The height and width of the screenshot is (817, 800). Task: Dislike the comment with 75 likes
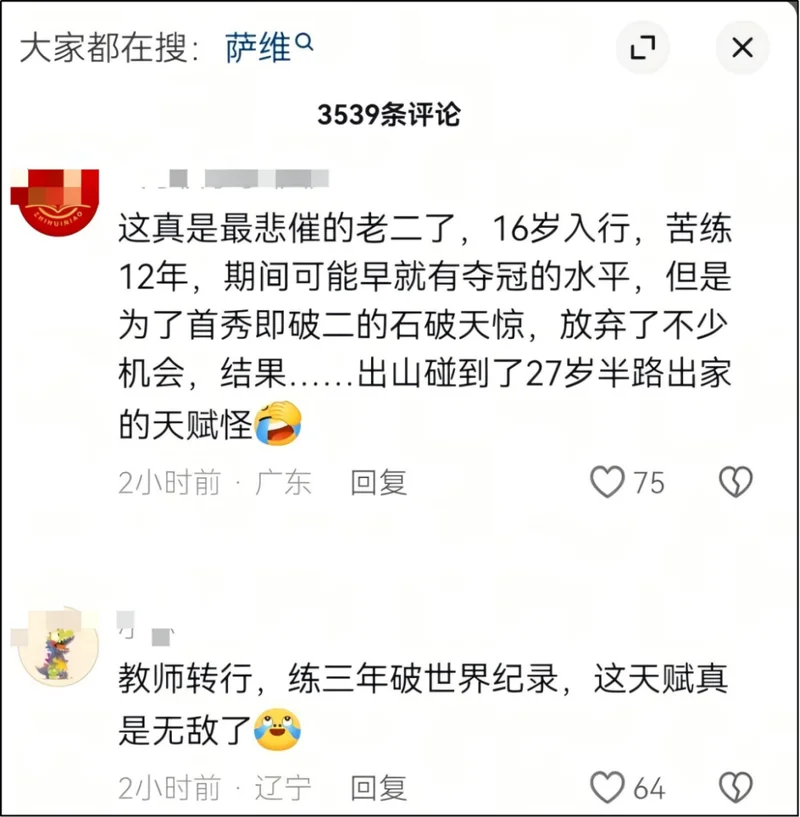coord(736,483)
